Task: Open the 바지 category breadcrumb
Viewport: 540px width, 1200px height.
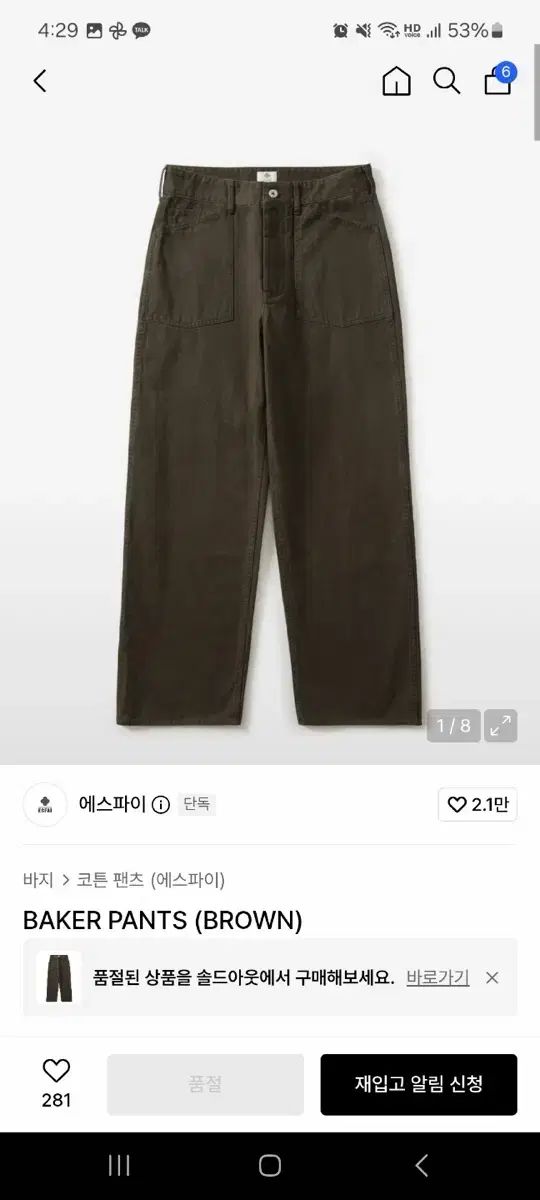Action: [38, 880]
